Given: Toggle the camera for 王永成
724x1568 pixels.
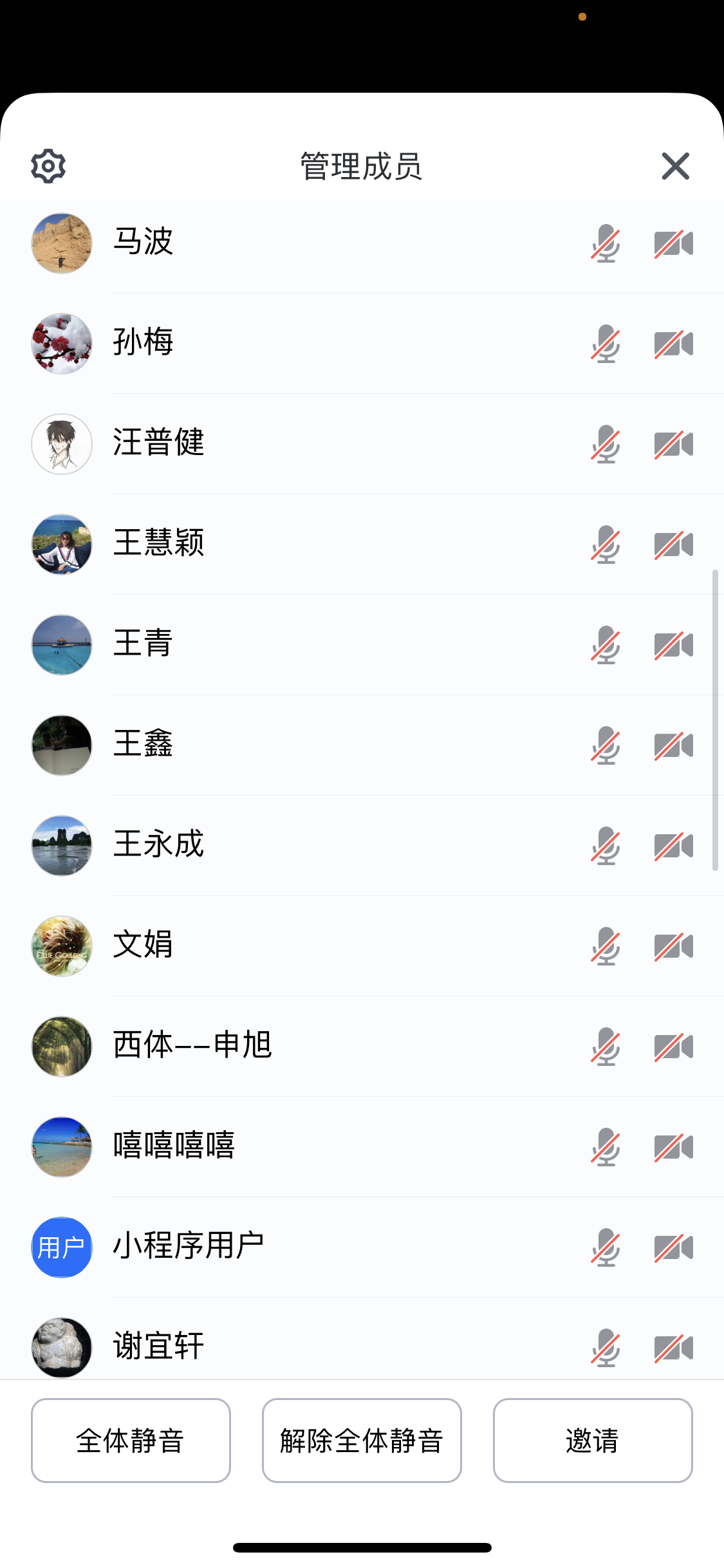Looking at the screenshot, I should pyautogui.click(x=673, y=846).
